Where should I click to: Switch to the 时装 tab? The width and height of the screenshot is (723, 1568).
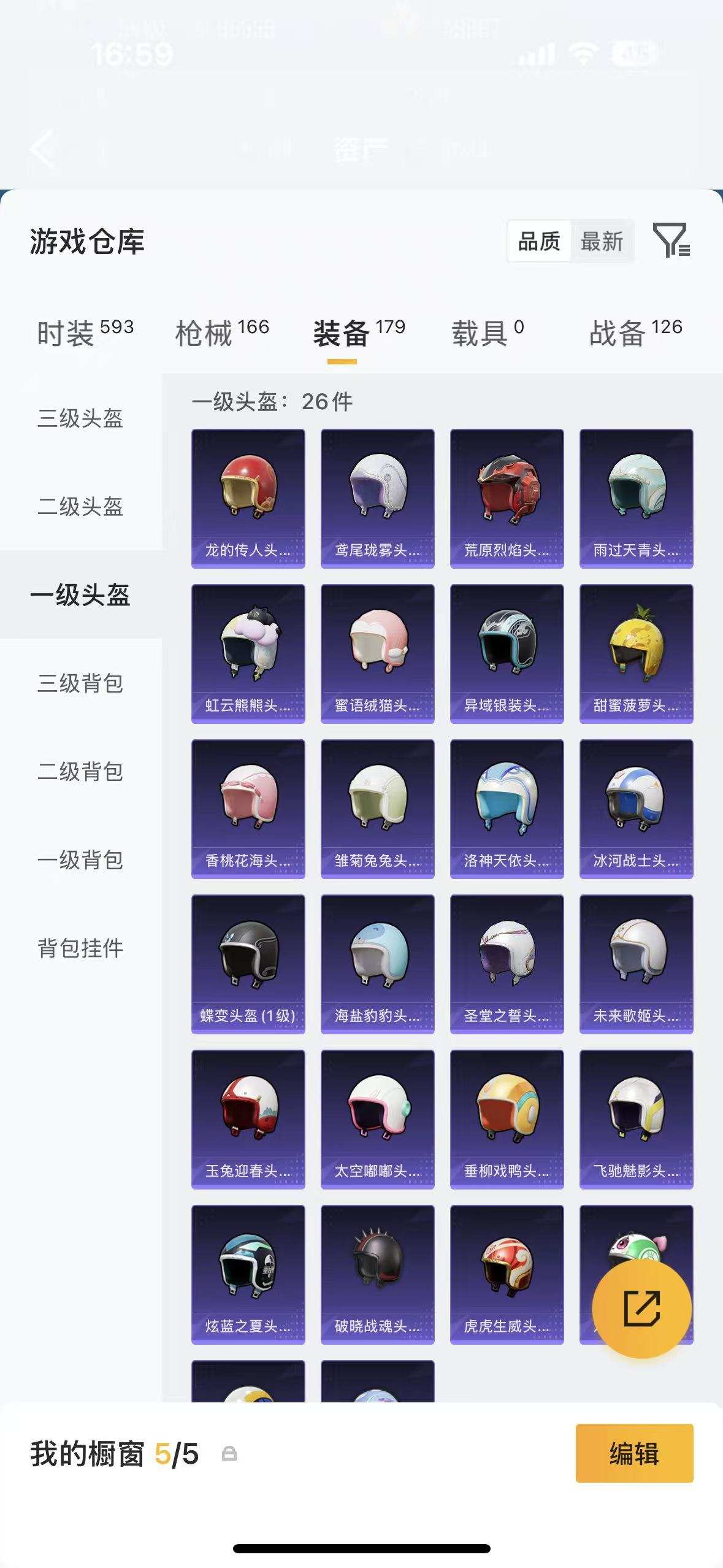coord(69,329)
